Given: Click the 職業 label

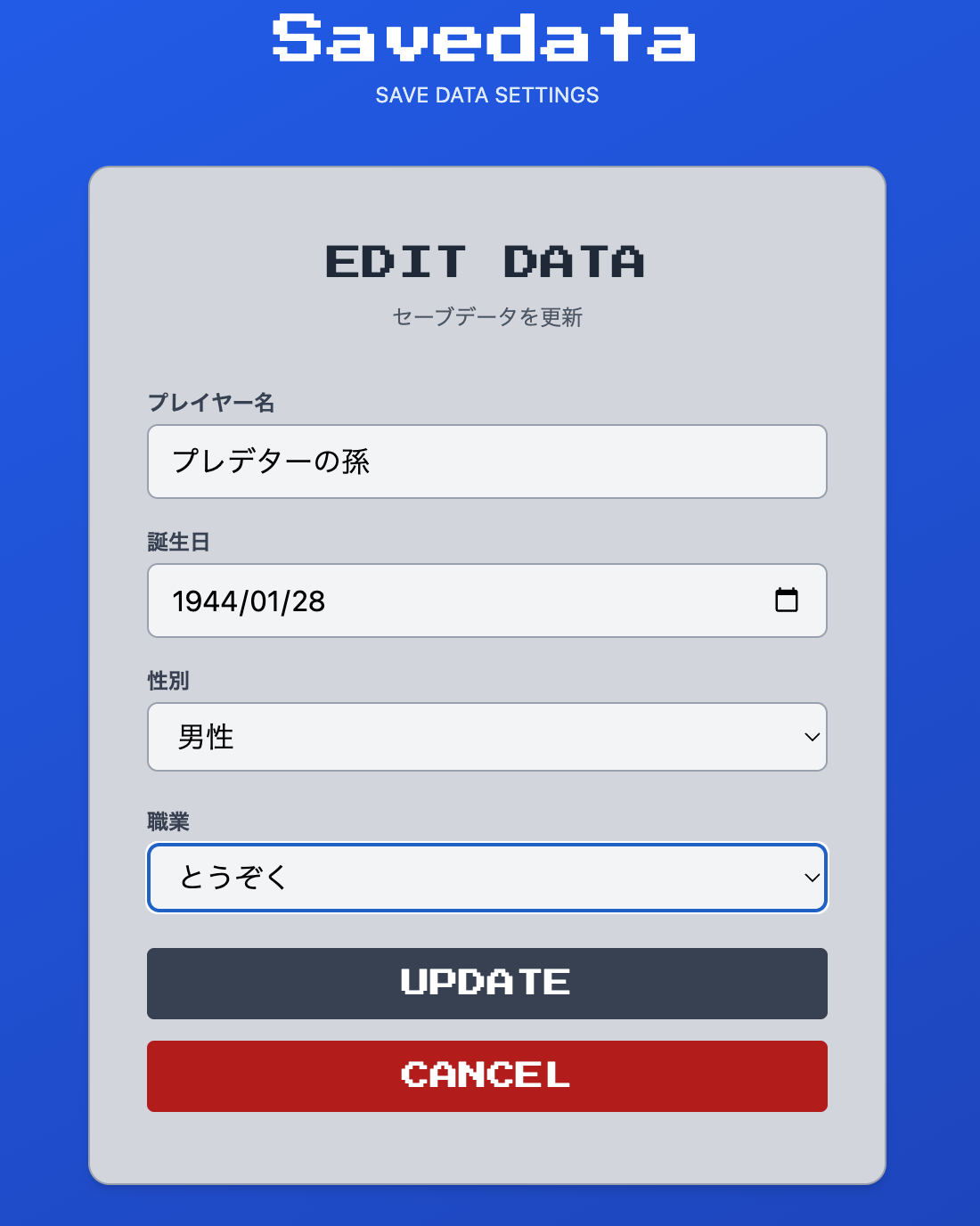Looking at the screenshot, I should point(167,821).
